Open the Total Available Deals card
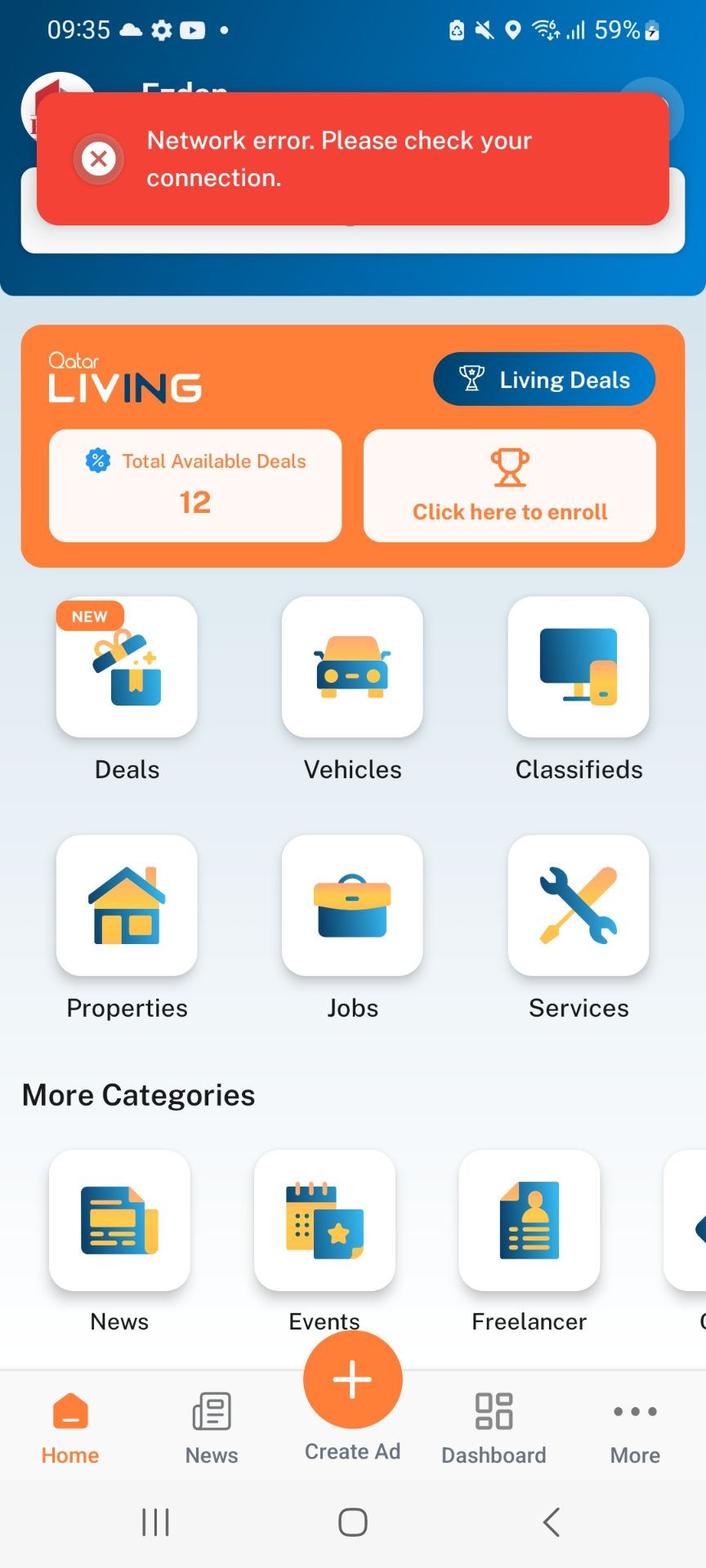The image size is (706, 1568). (195, 486)
